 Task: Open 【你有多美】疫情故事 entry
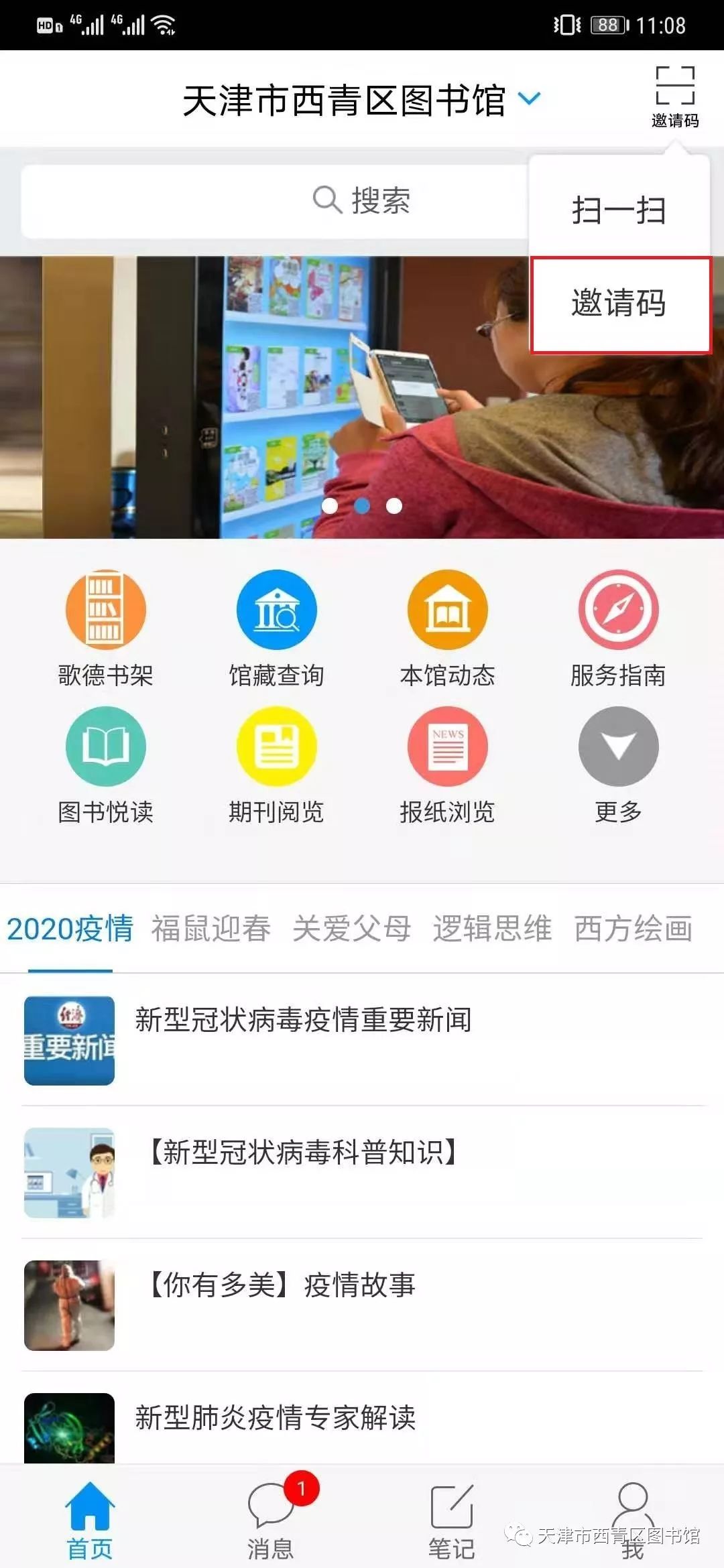(282, 1285)
